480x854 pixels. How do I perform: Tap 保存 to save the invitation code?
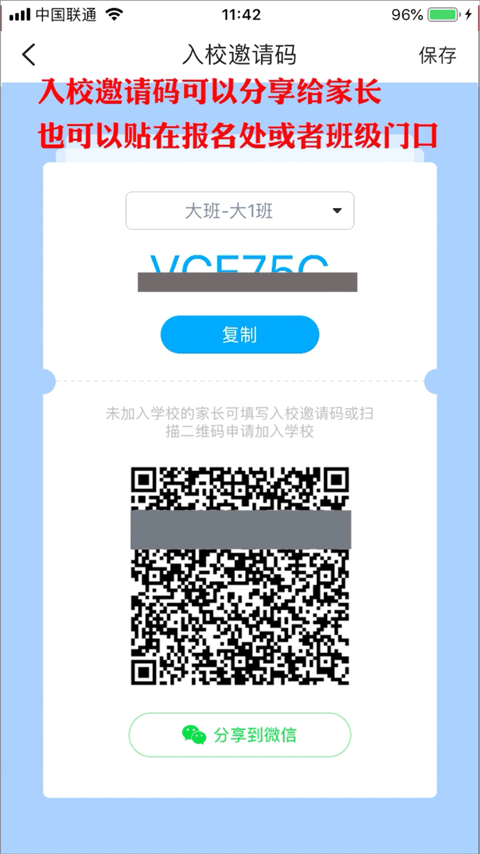(x=437, y=56)
